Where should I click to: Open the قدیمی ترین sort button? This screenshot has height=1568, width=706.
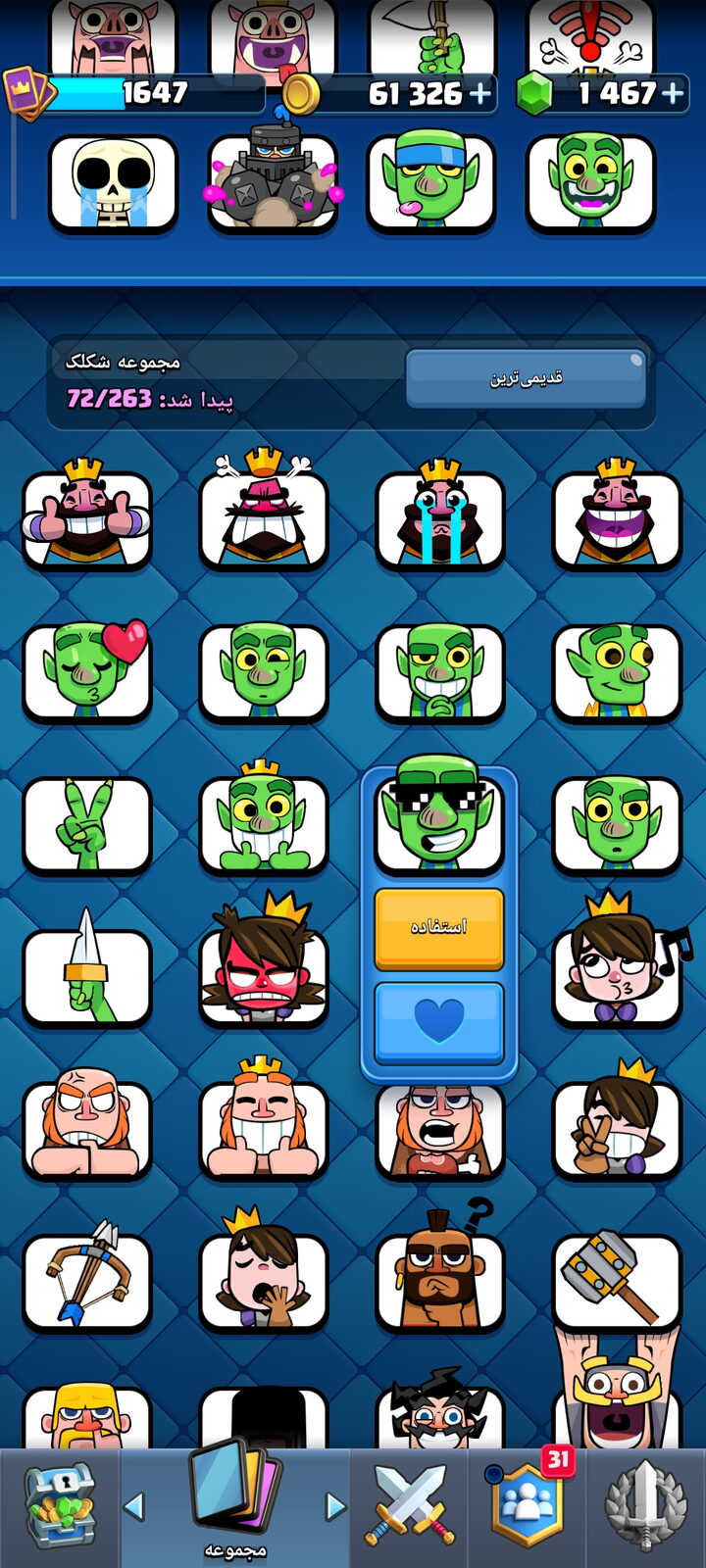pos(527,378)
